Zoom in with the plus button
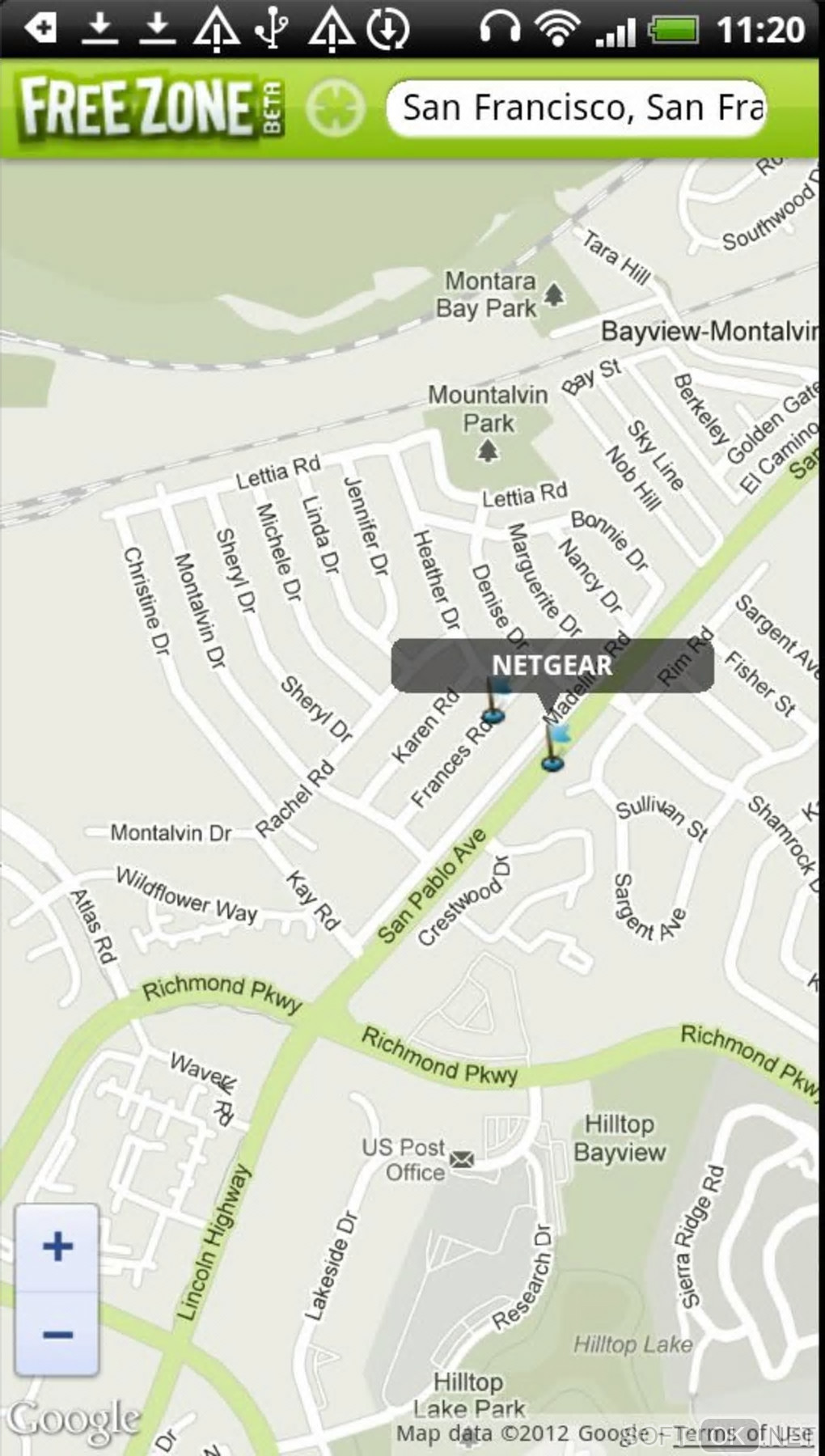Image resolution: width=825 pixels, height=1456 pixels. click(x=57, y=1246)
